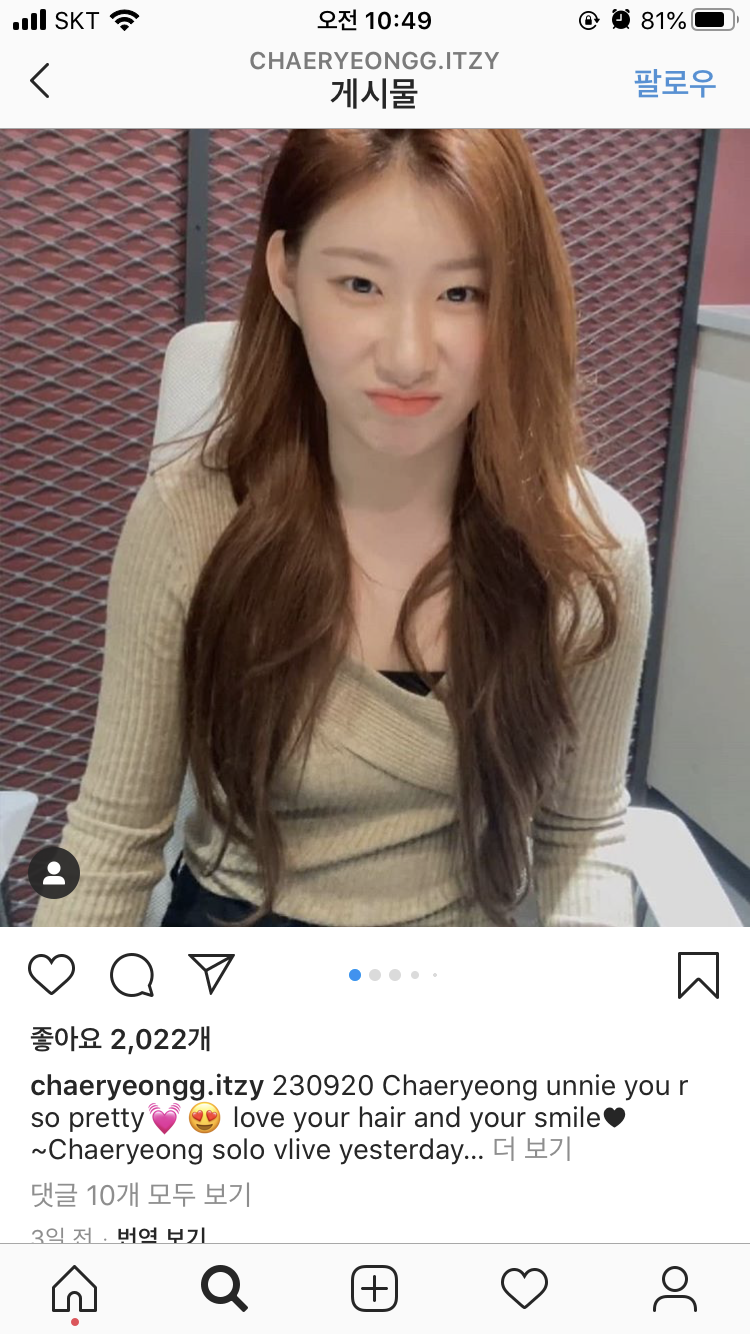This screenshot has height=1334, width=750.
Task: Go back using the top-left arrow
Action: (x=40, y=81)
